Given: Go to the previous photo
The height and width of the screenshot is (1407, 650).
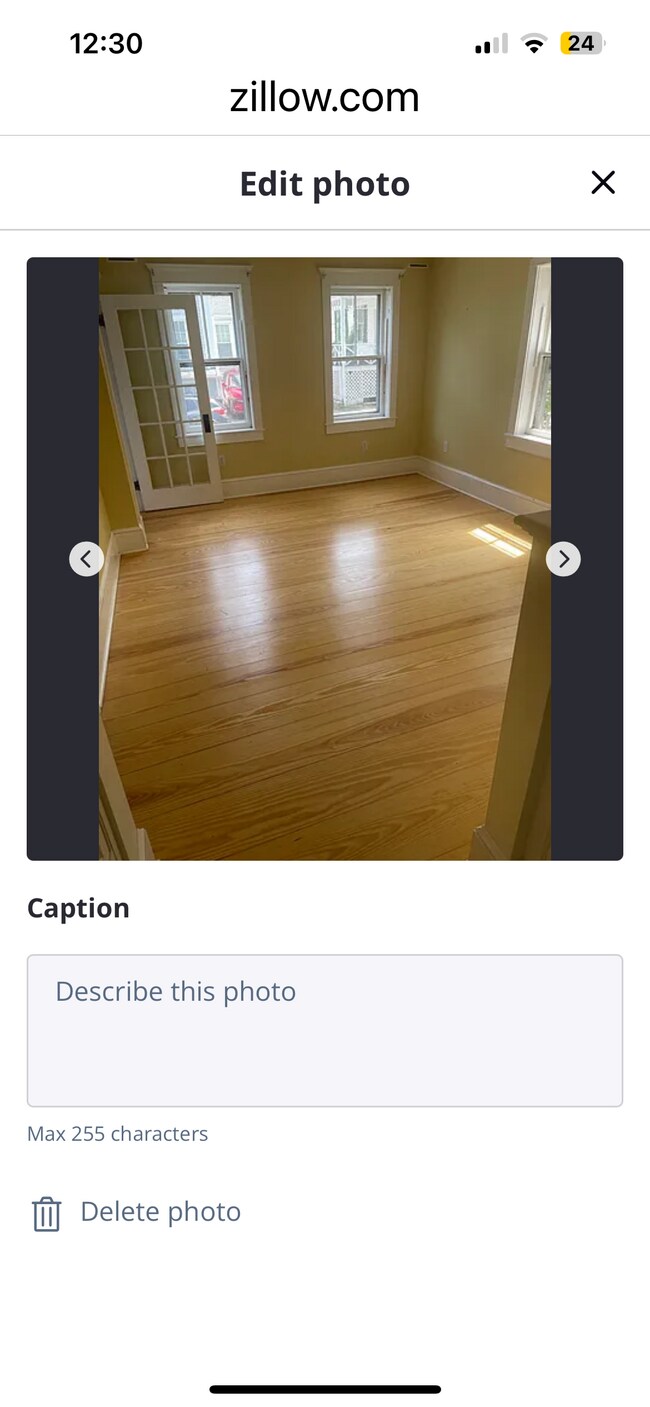Looking at the screenshot, I should [86, 559].
